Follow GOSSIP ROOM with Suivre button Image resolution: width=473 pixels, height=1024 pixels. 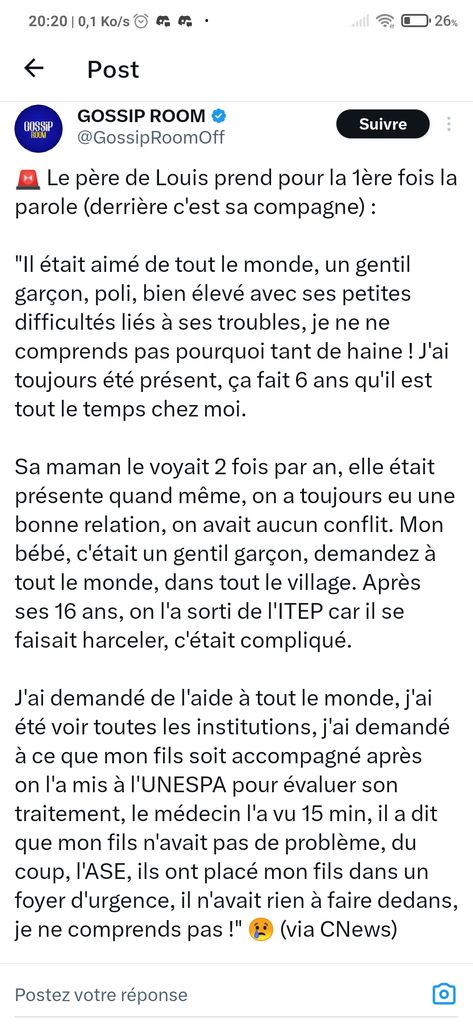pyautogui.click(x=383, y=124)
